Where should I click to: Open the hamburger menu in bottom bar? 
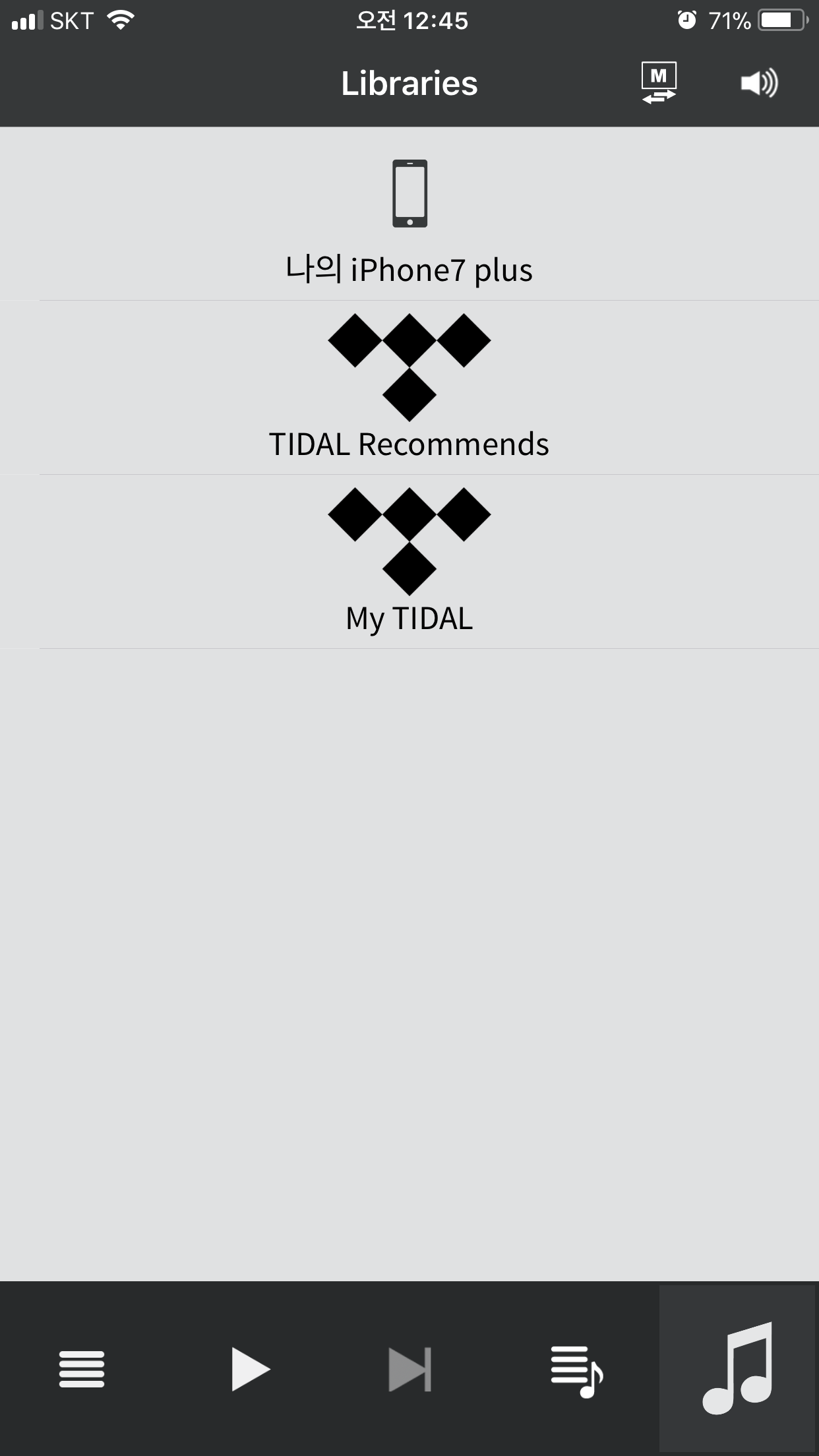click(x=82, y=1369)
